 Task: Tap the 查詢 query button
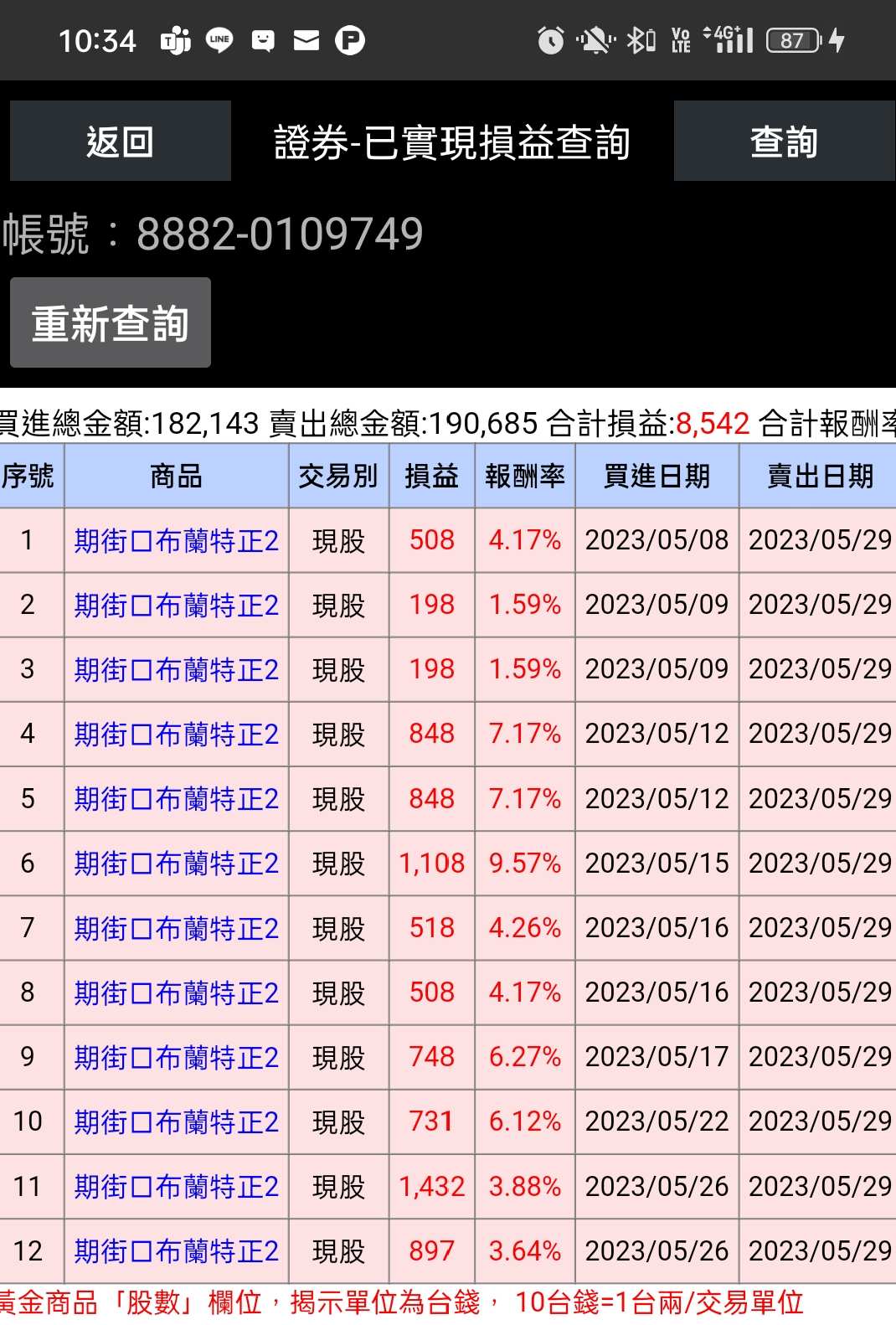pos(782,141)
